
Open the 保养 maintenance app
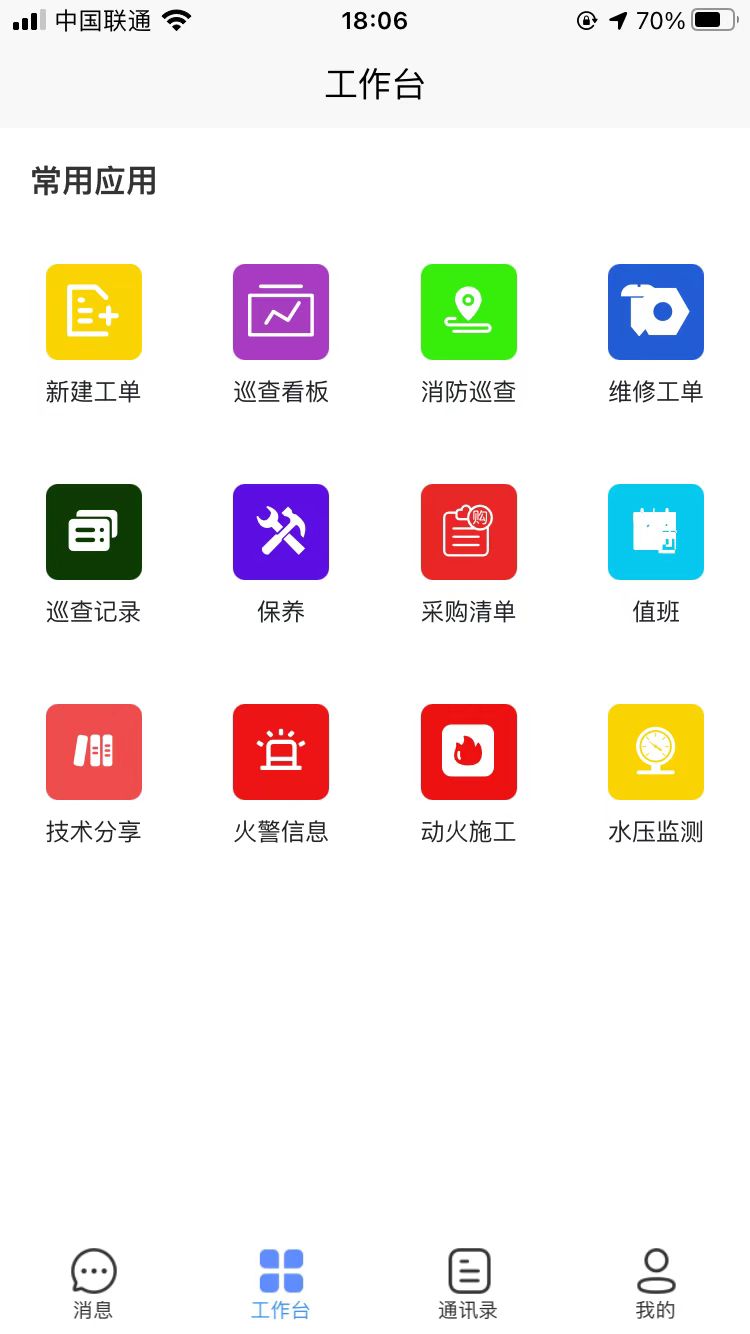[x=281, y=532]
